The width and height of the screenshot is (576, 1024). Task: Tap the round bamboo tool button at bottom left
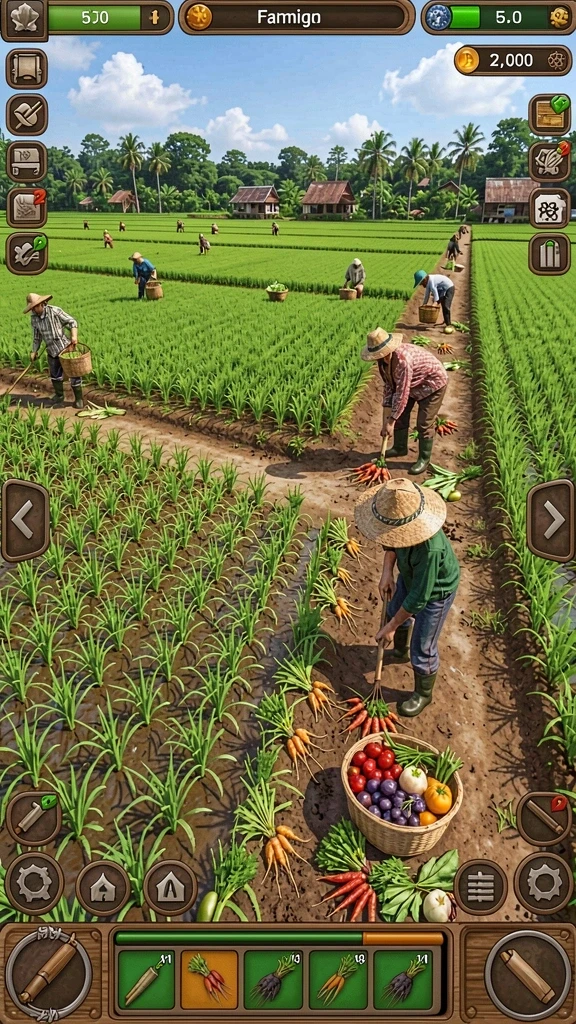[x=49, y=974]
